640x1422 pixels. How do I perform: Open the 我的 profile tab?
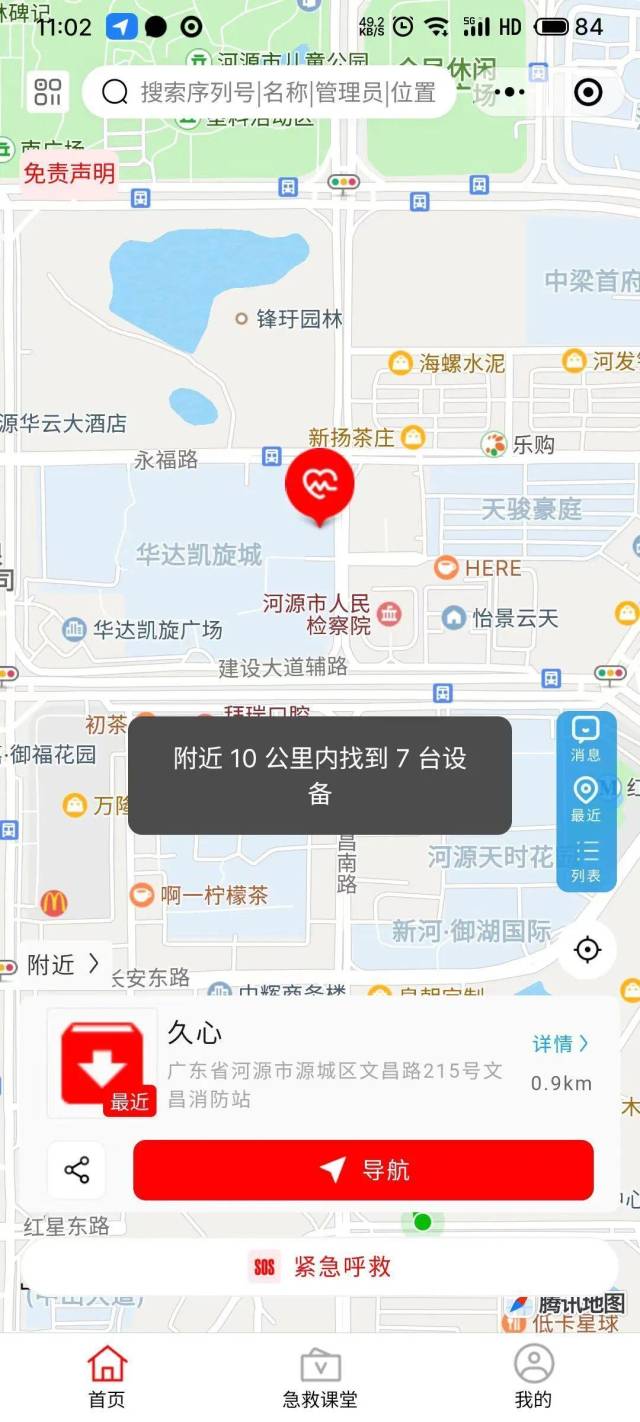pos(533,1377)
